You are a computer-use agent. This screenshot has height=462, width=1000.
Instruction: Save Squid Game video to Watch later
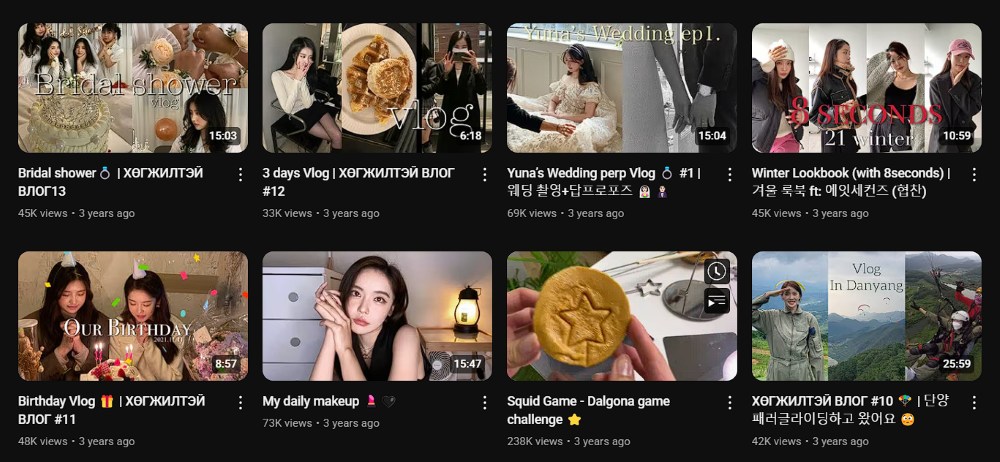[716, 272]
